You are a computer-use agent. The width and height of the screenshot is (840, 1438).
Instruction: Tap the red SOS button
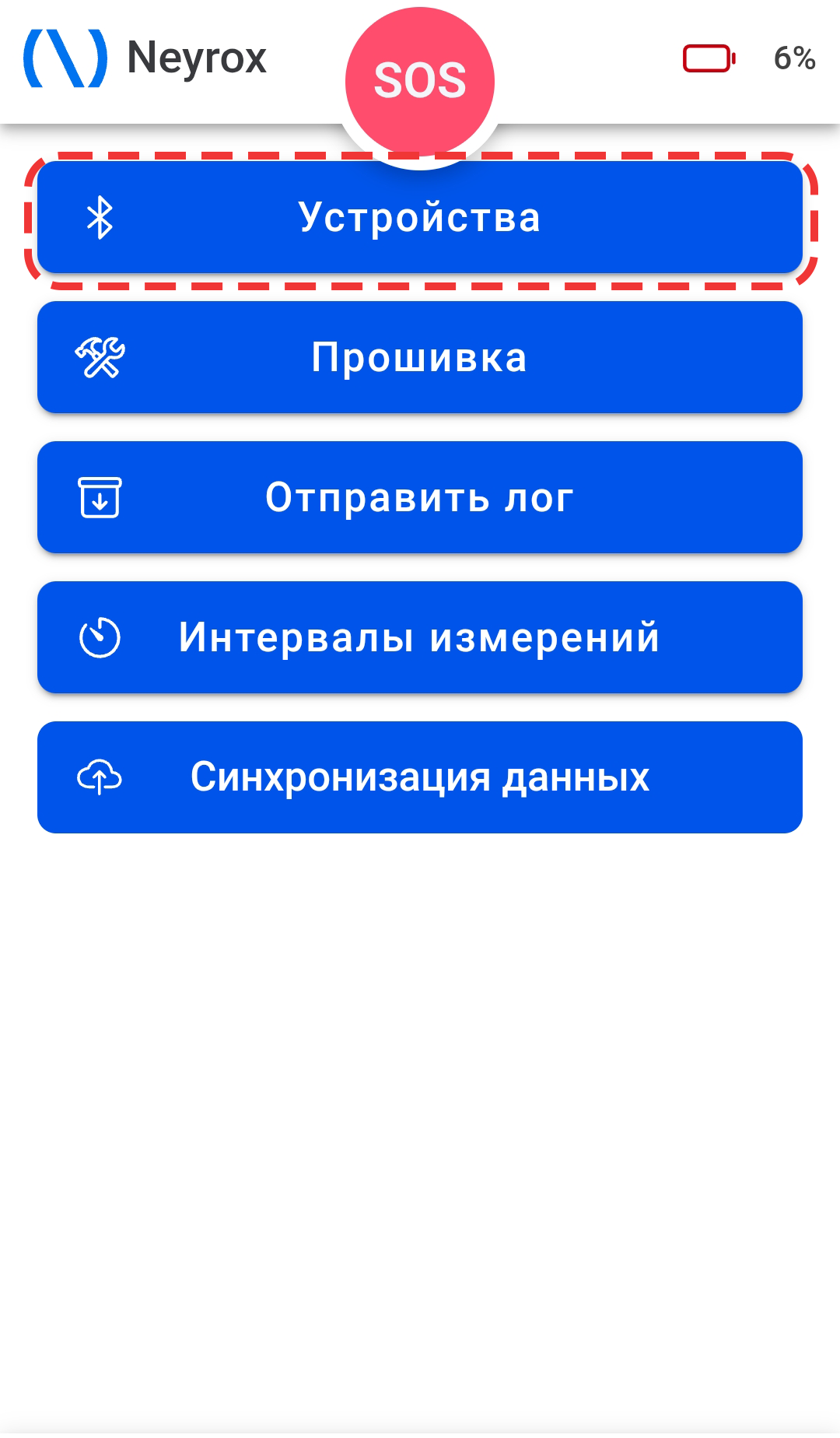point(420,81)
